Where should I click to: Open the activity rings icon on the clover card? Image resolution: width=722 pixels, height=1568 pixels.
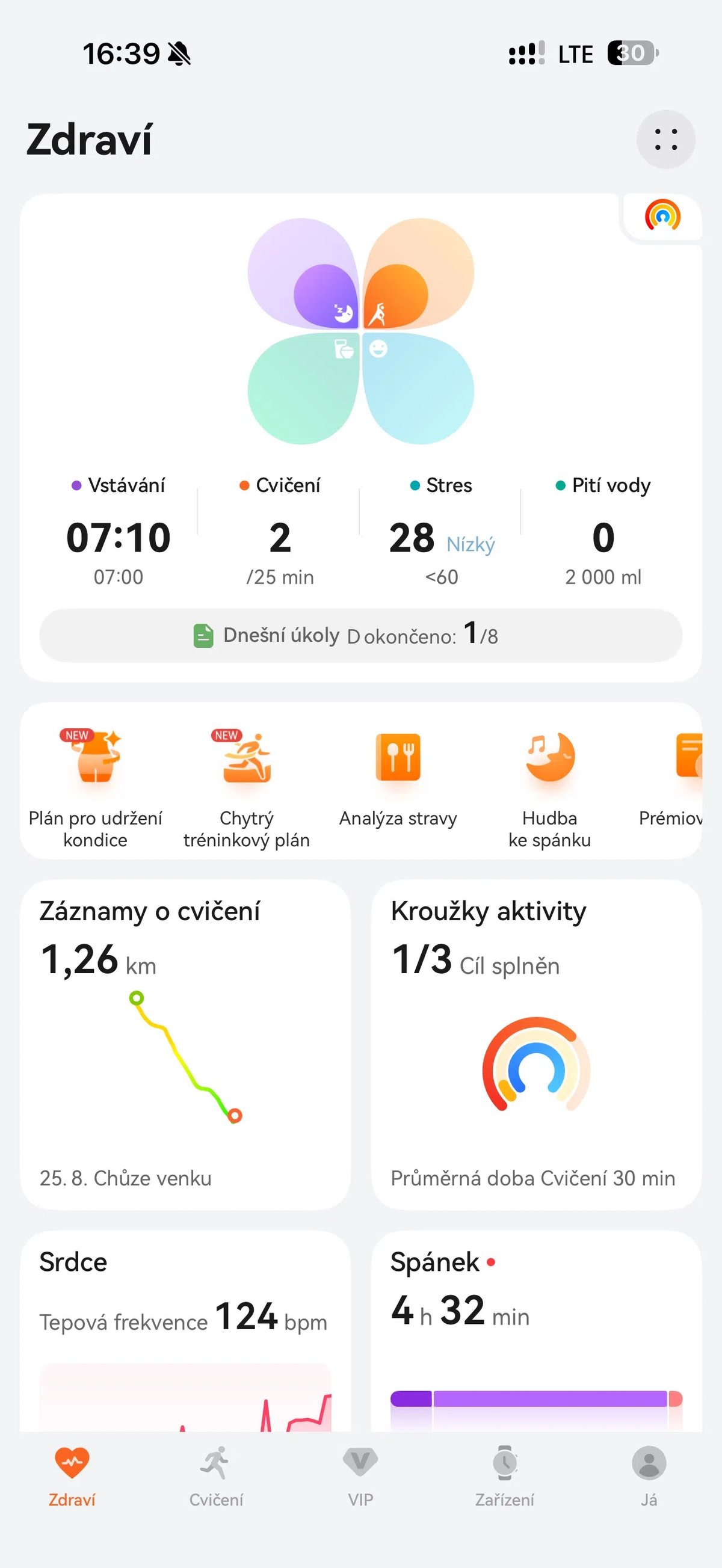pyautogui.click(x=662, y=215)
